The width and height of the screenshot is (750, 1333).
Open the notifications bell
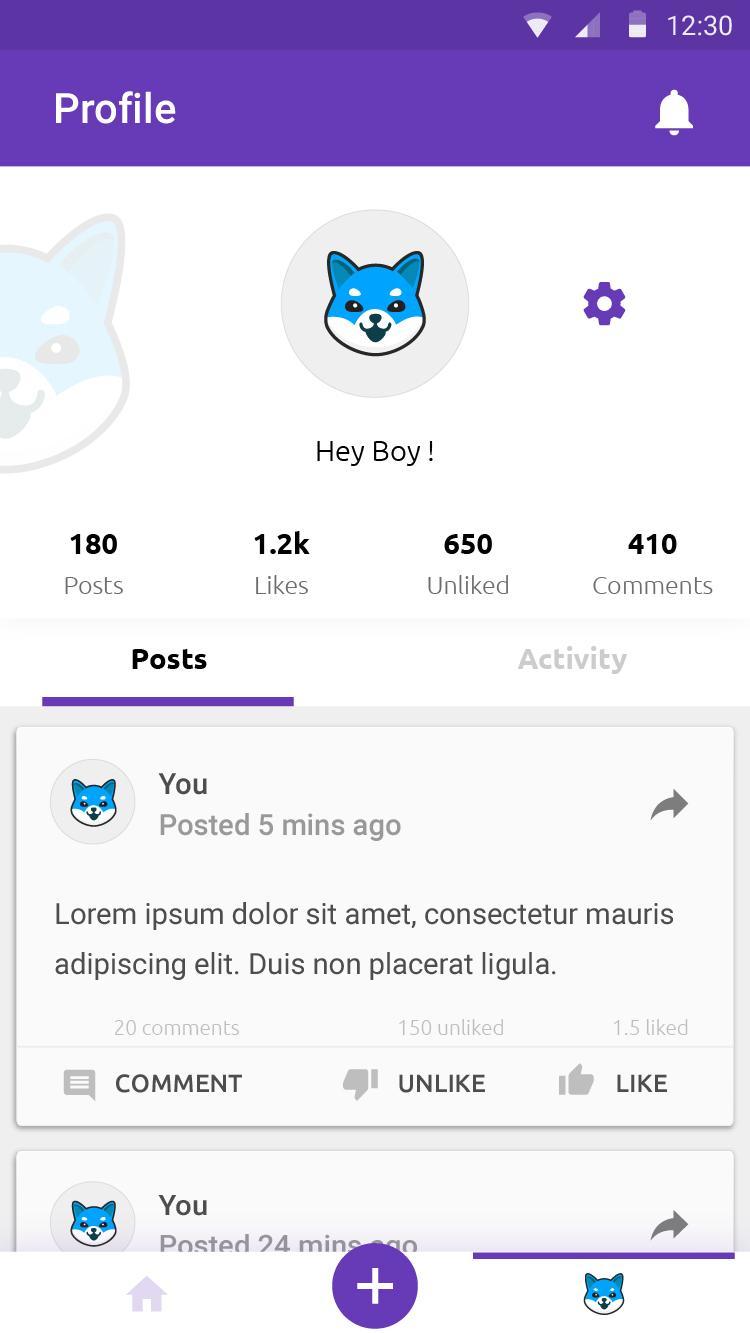674,111
